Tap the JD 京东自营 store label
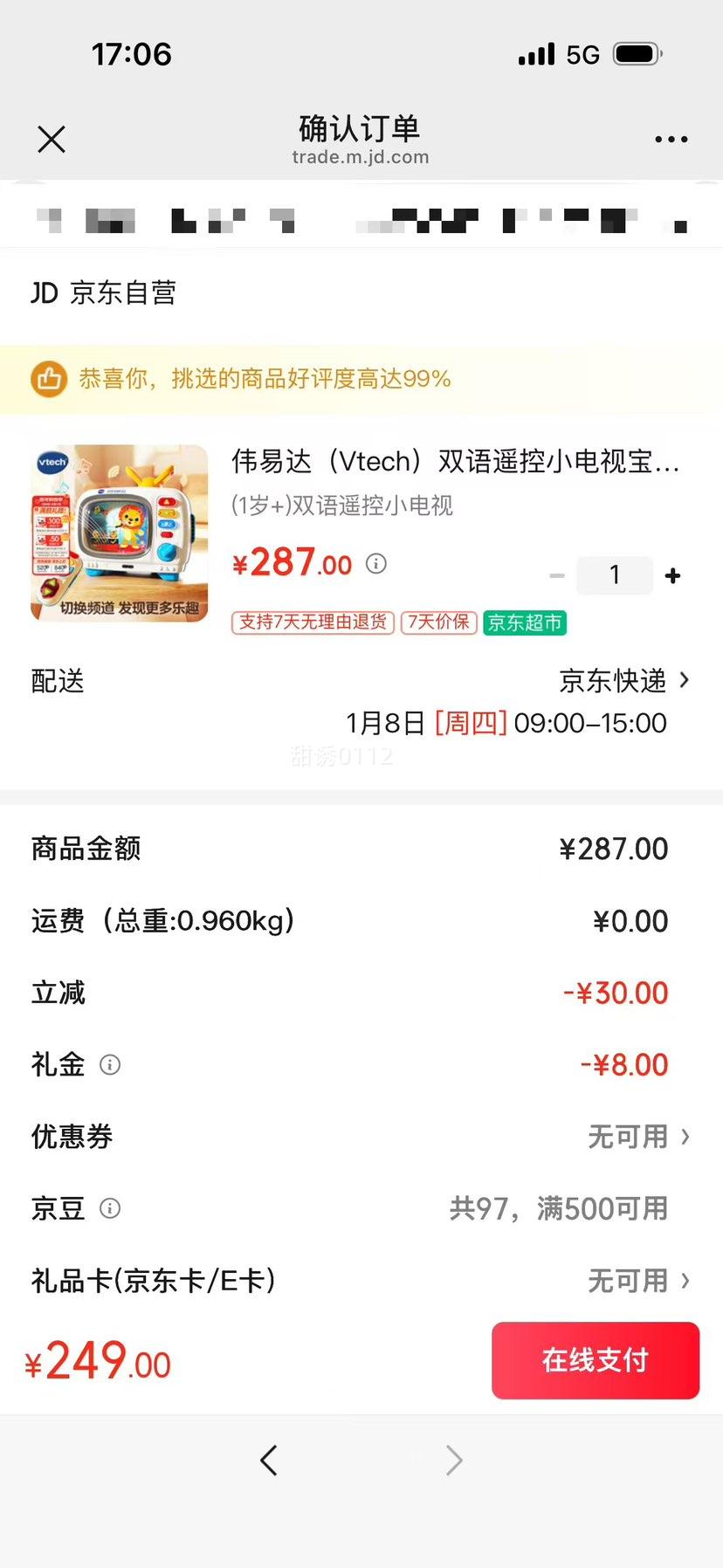723x1568 pixels. click(x=102, y=292)
